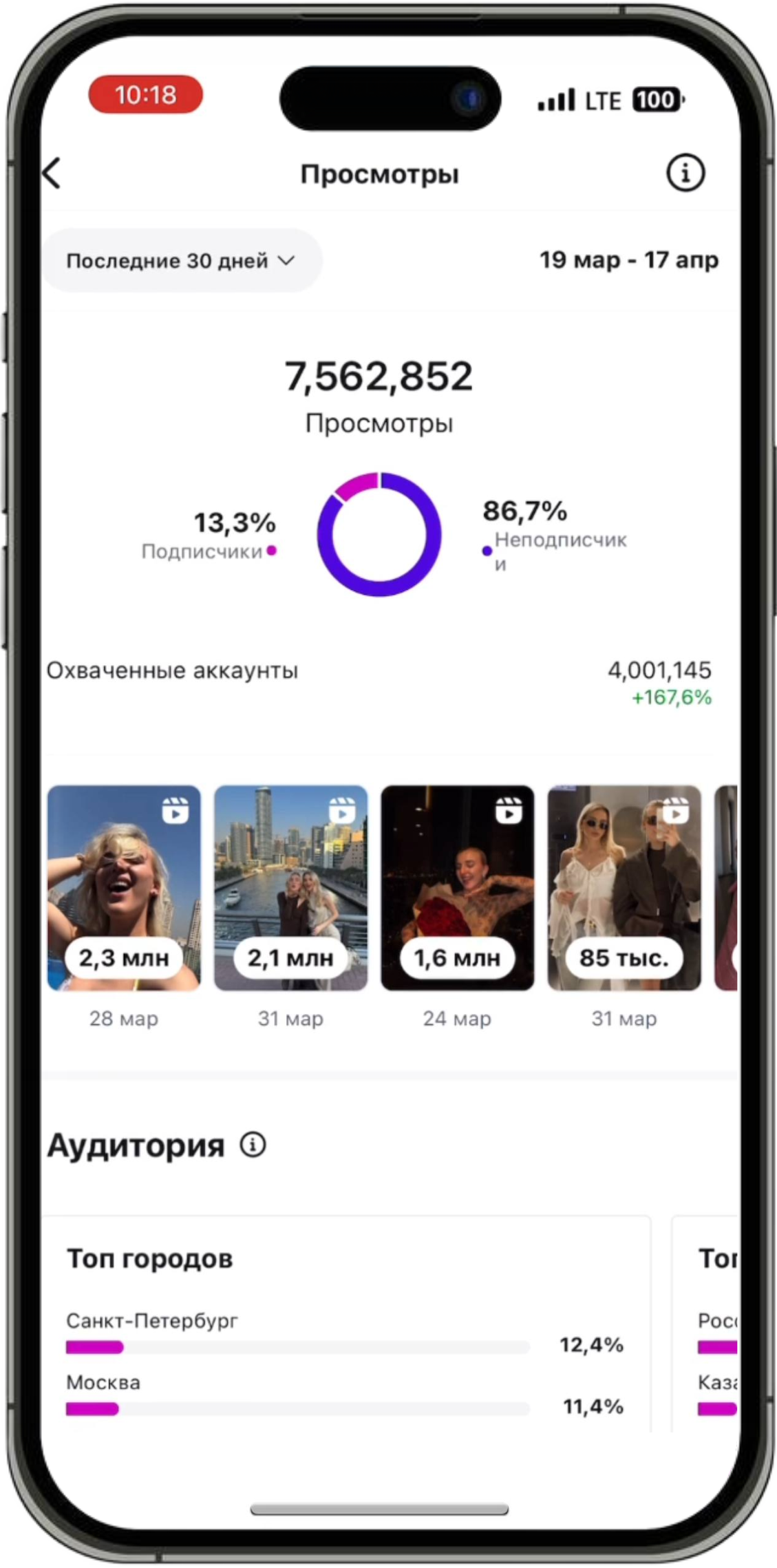The height and width of the screenshot is (1568, 777).
Task: Open the reel with 2,1 млн views
Action: [x=290, y=888]
